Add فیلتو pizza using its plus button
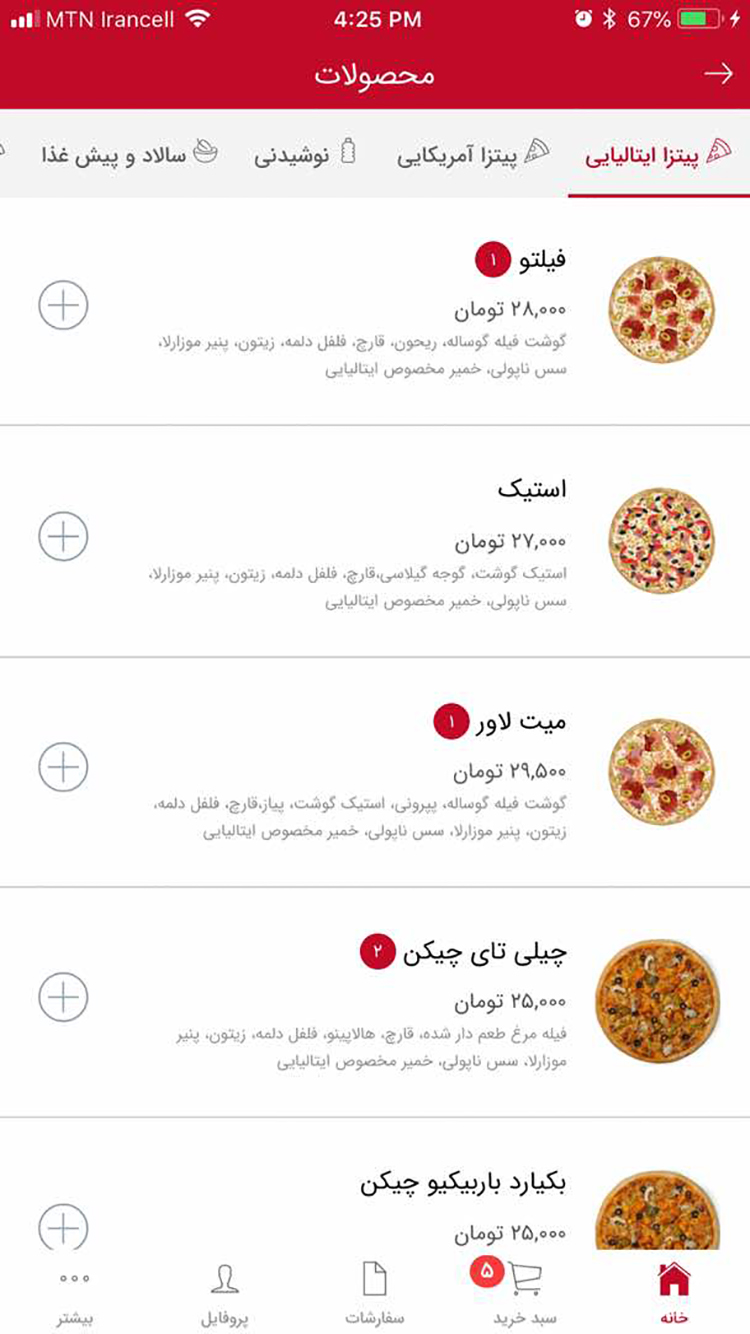The height and width of the screenshot is (1334, 750). pyautogui.click(x=63, y=306)
